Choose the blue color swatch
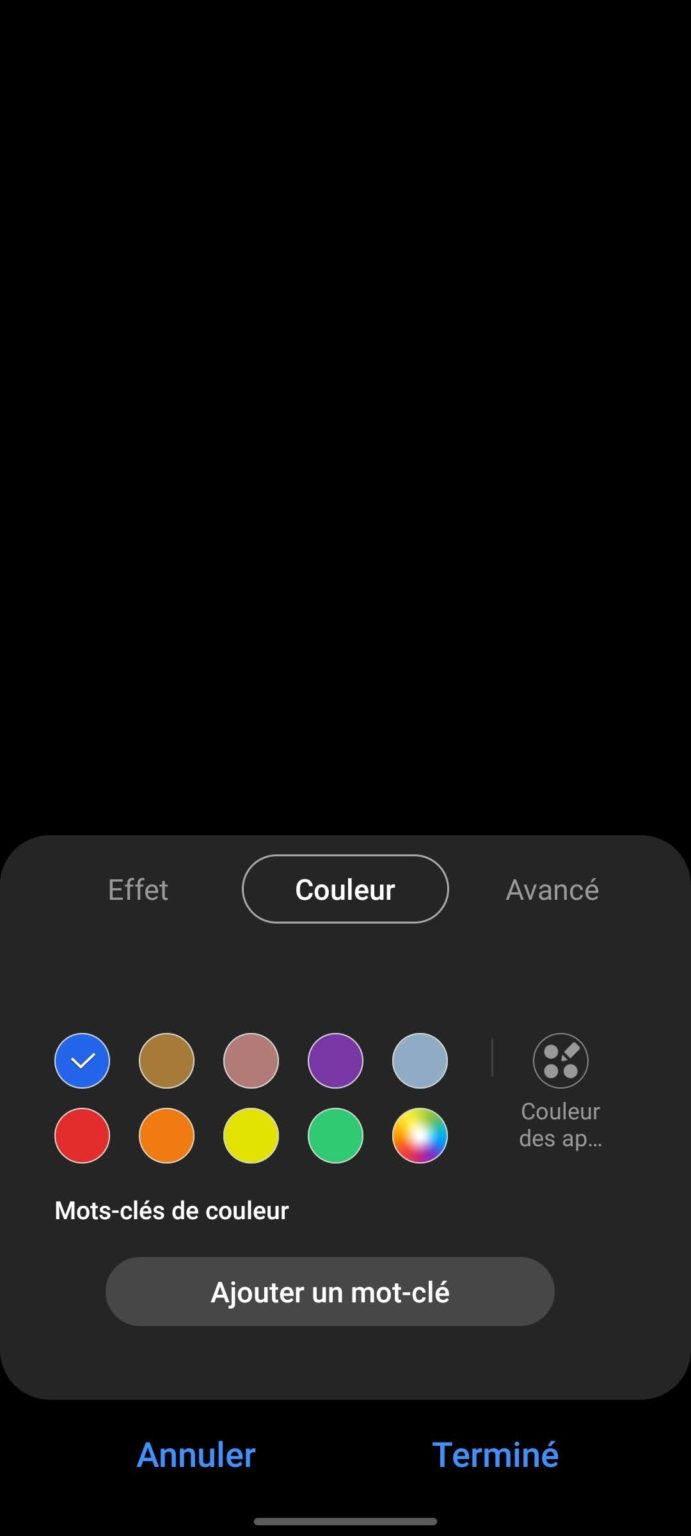The width and height of the screenshot is (691, 1536). [82, 1061]
